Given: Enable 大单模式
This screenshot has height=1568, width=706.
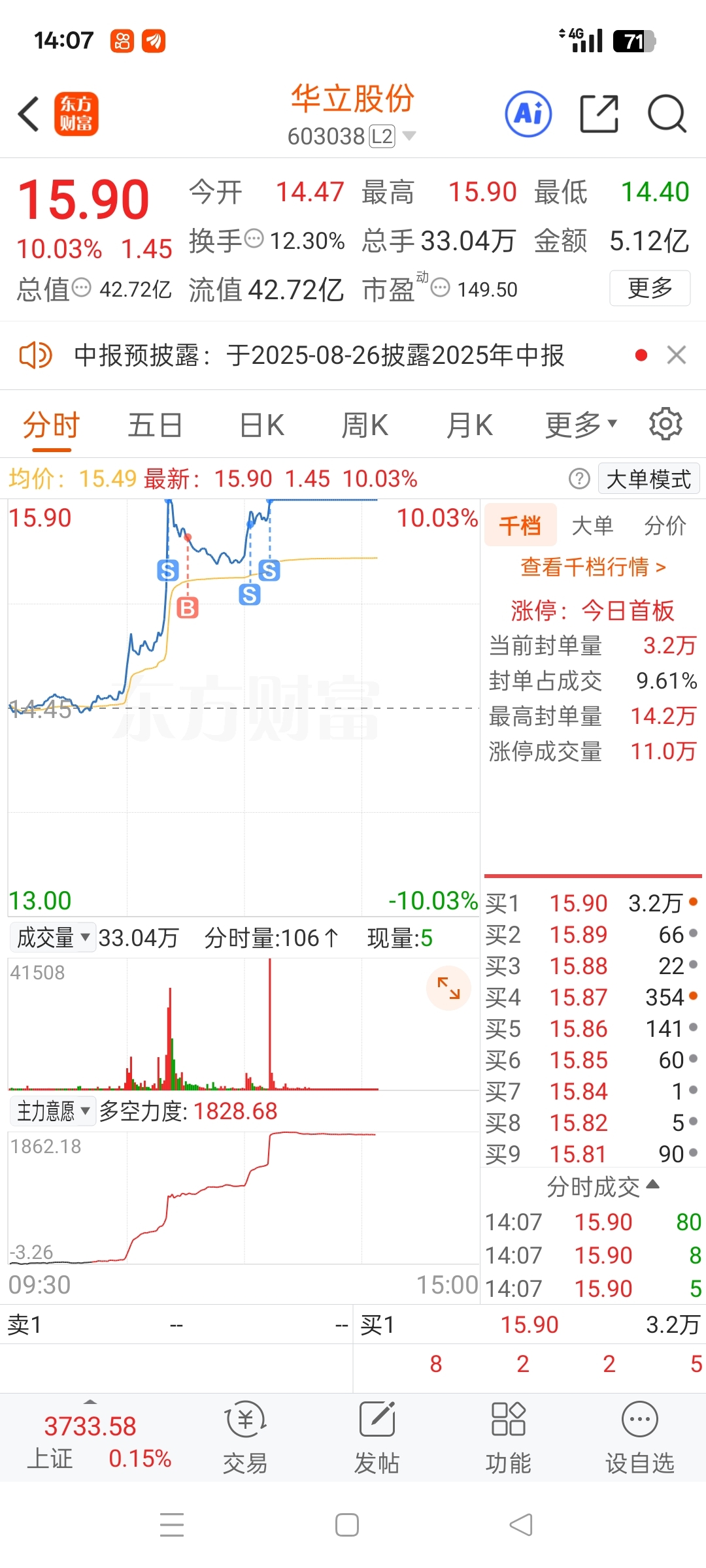Looking at the screenshot, I should click(x=648, y=479).
